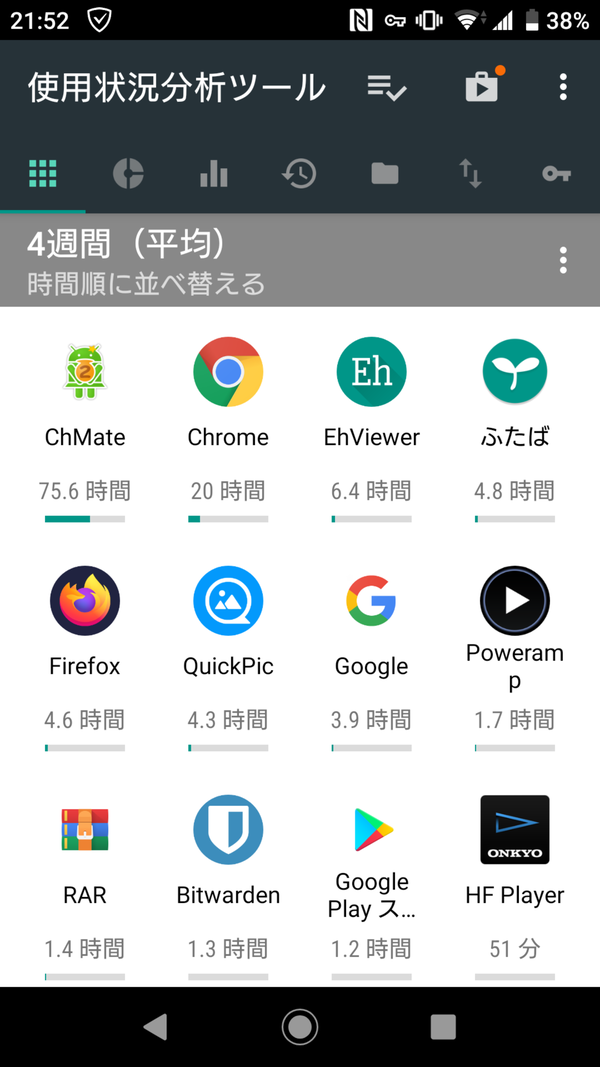Screen dimensions: 600x1067
Task: View Bitwarden usage details
Action: [x=228, y=887]
